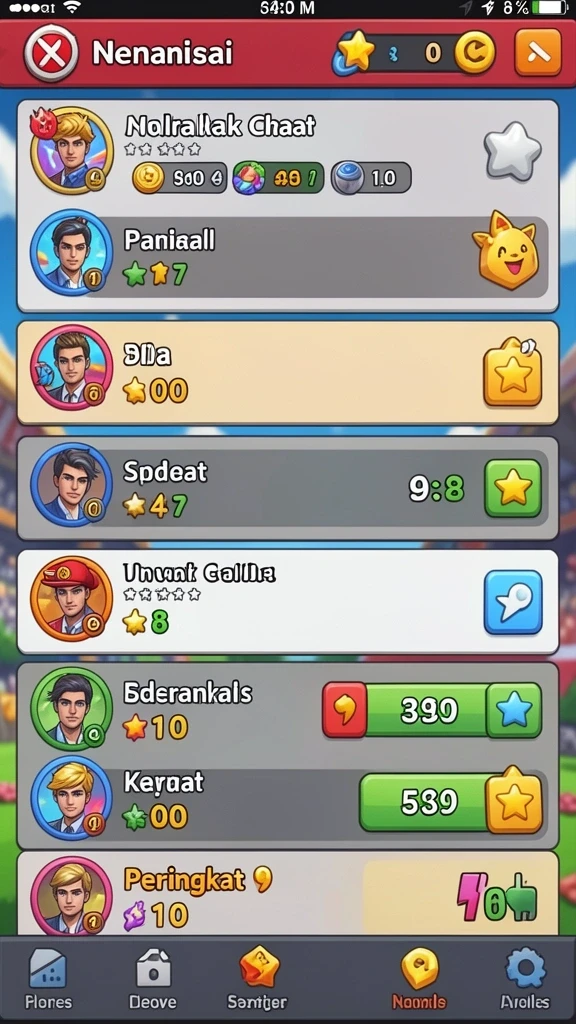Open the Blla player row
The width and height of the screenshot is (576, 1024).
point(287,373)
